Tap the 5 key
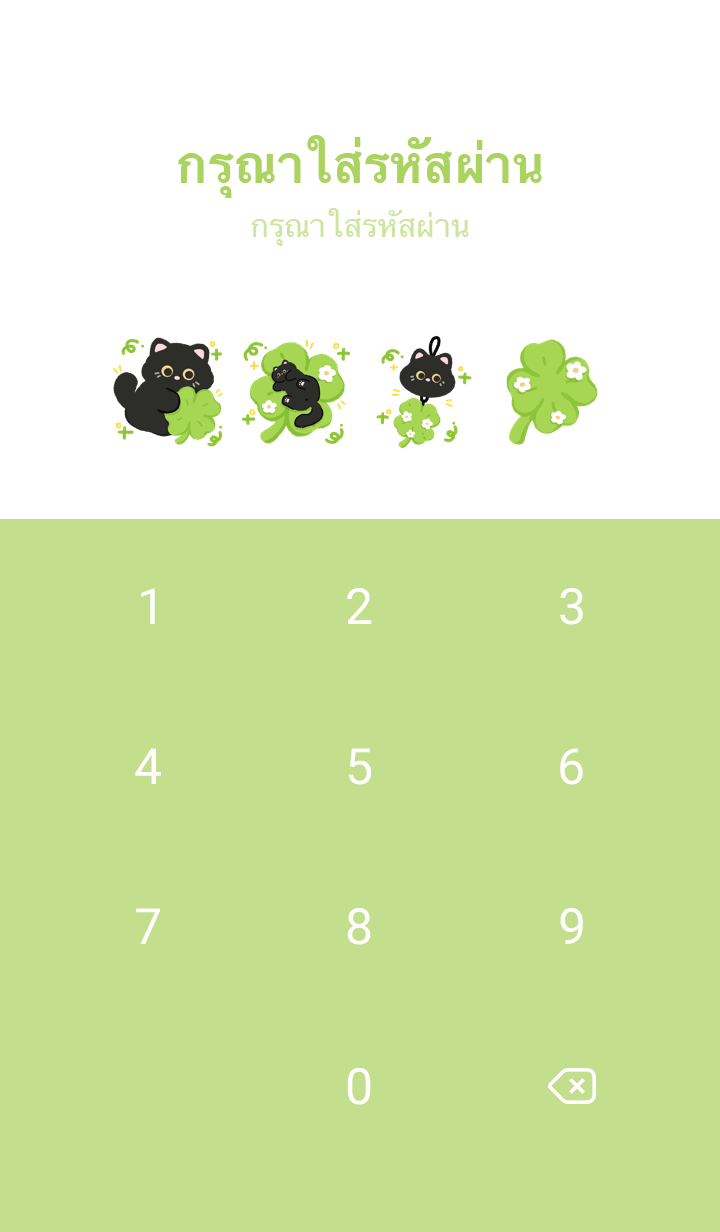720x1232 pixels. (359, 767)
